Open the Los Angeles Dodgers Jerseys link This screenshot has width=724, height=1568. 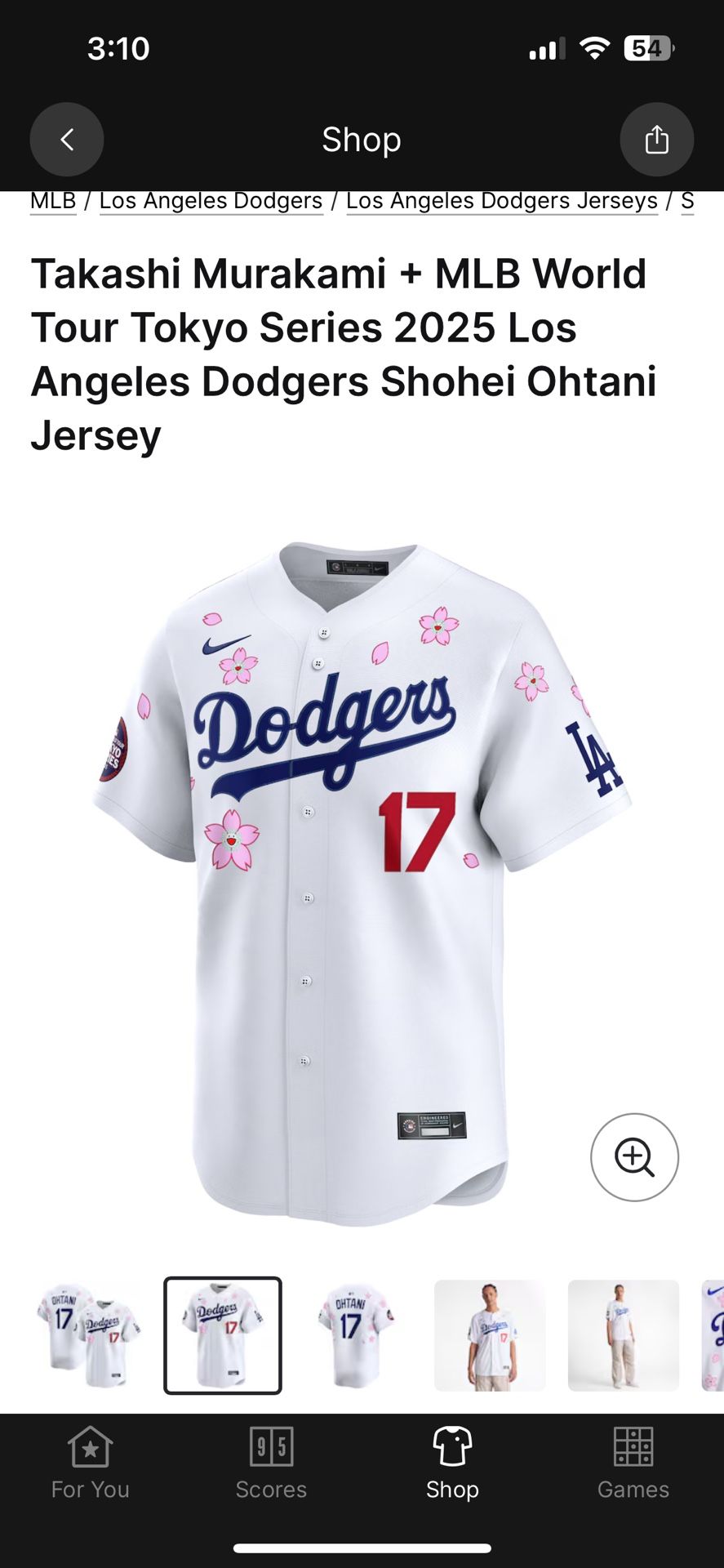coord(501,200)
